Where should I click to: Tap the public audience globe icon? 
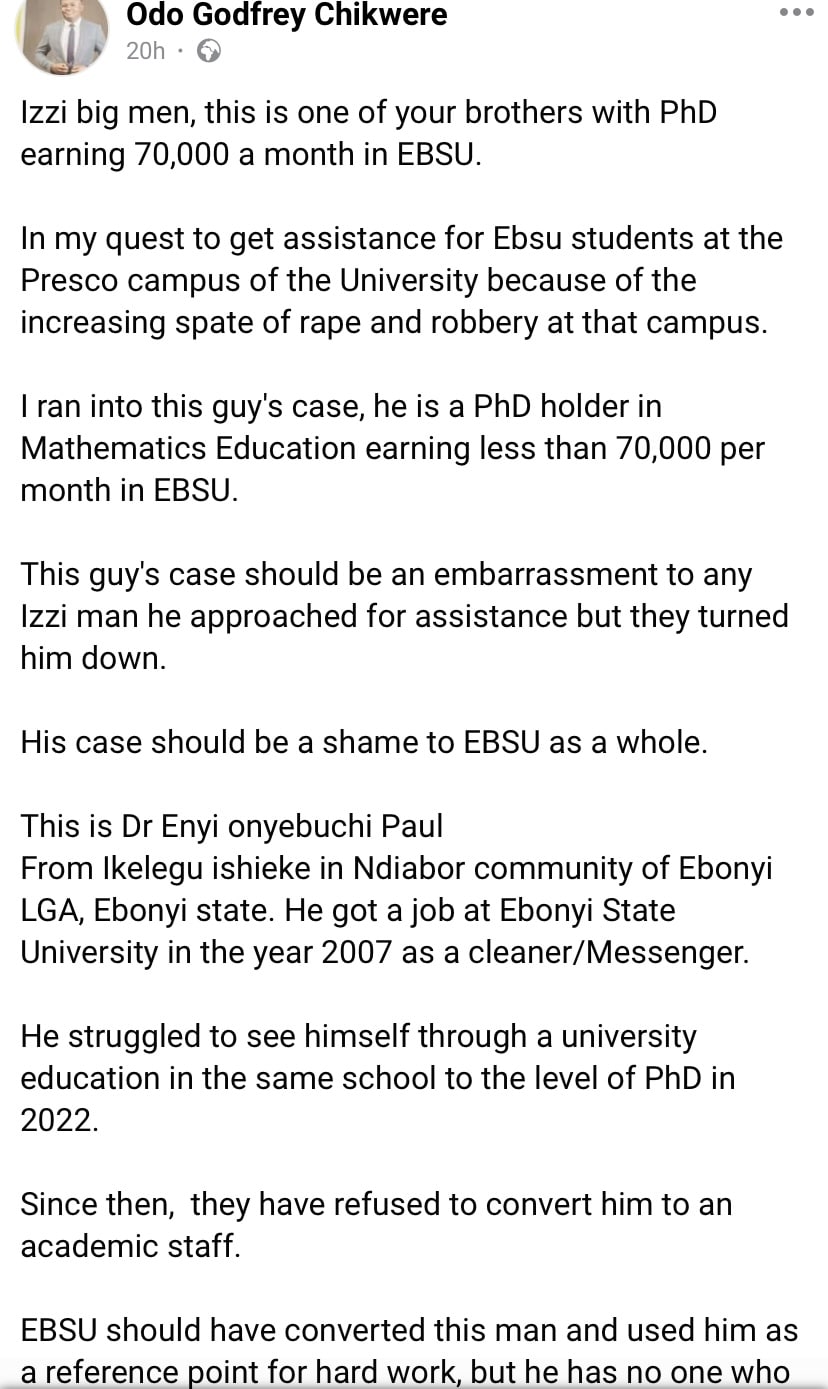209,51
